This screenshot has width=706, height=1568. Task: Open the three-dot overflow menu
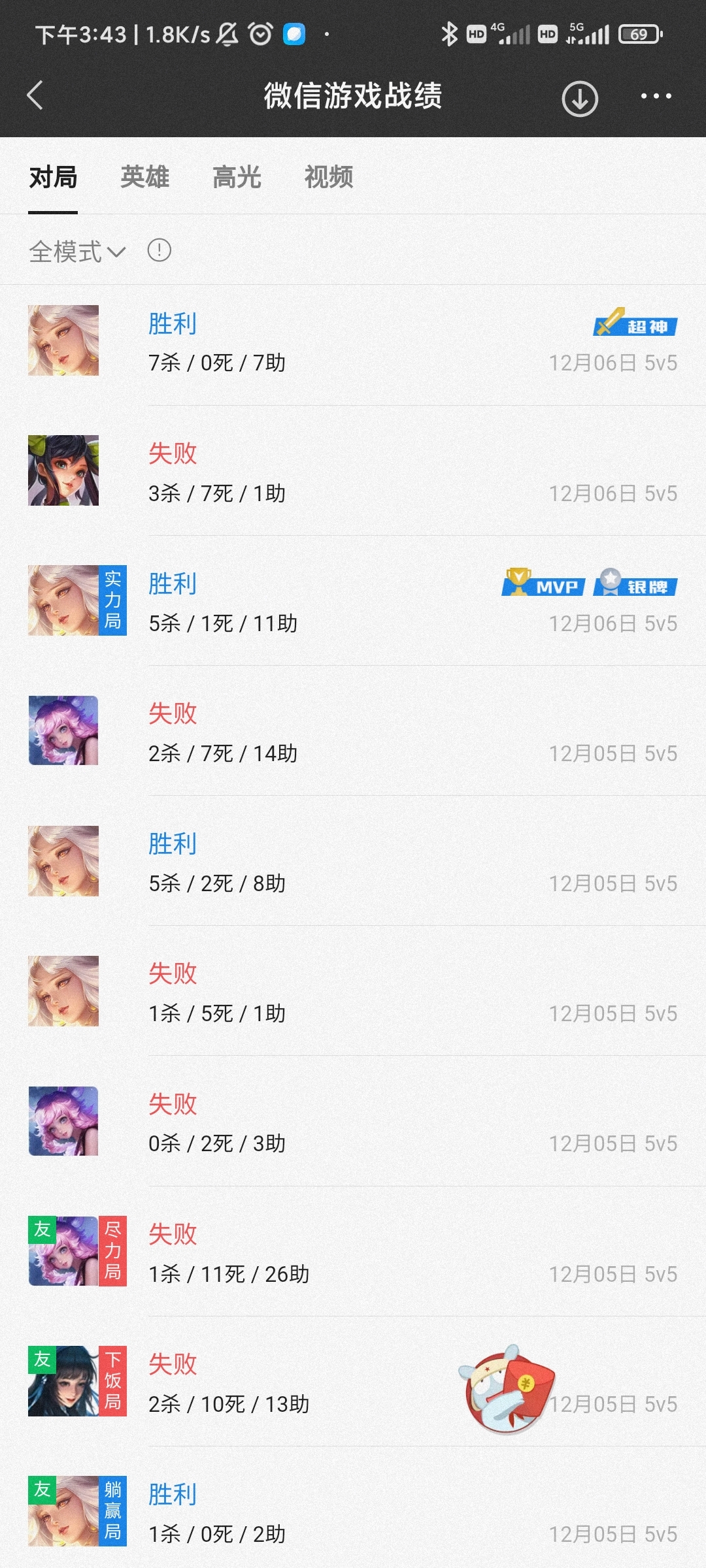[x=656, y=96]
